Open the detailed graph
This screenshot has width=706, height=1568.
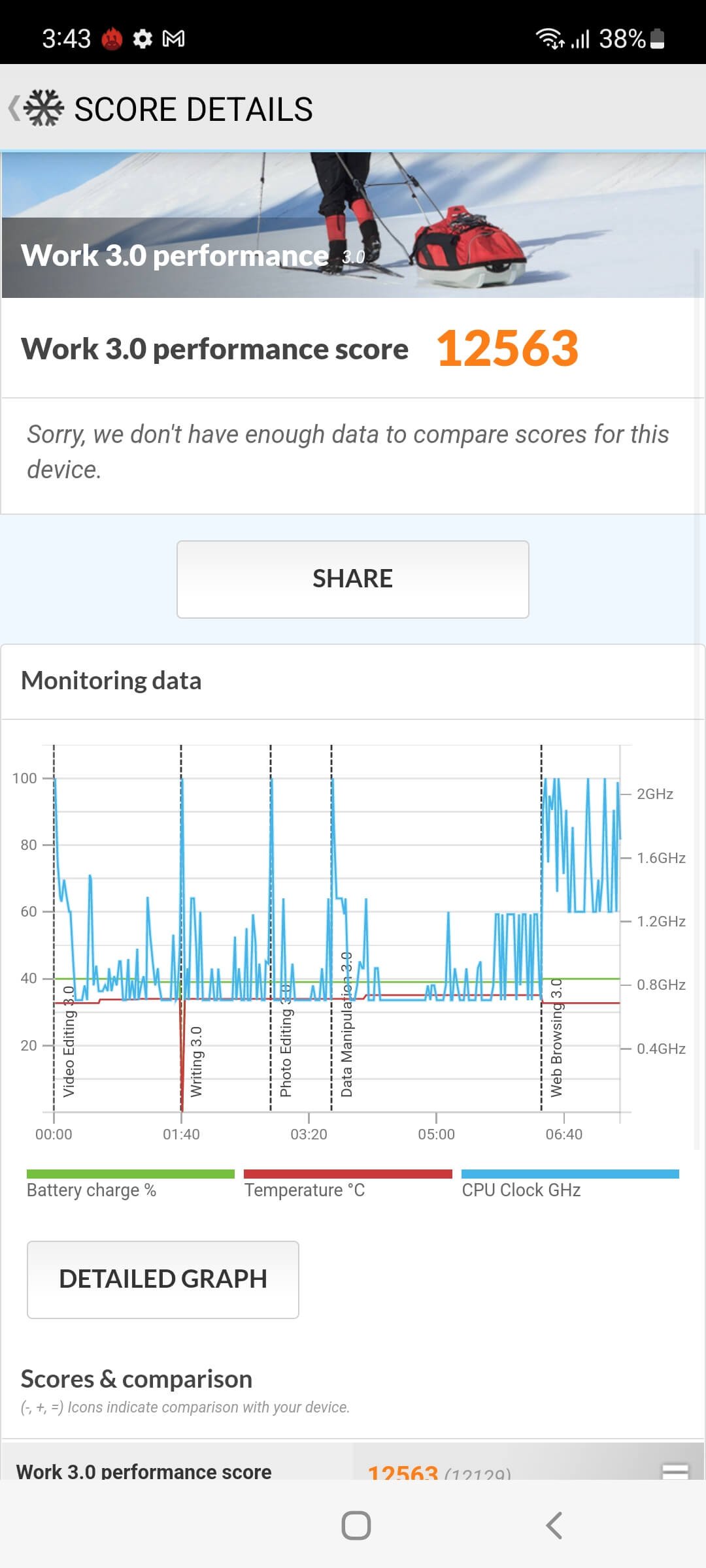tap(163, 1279)
